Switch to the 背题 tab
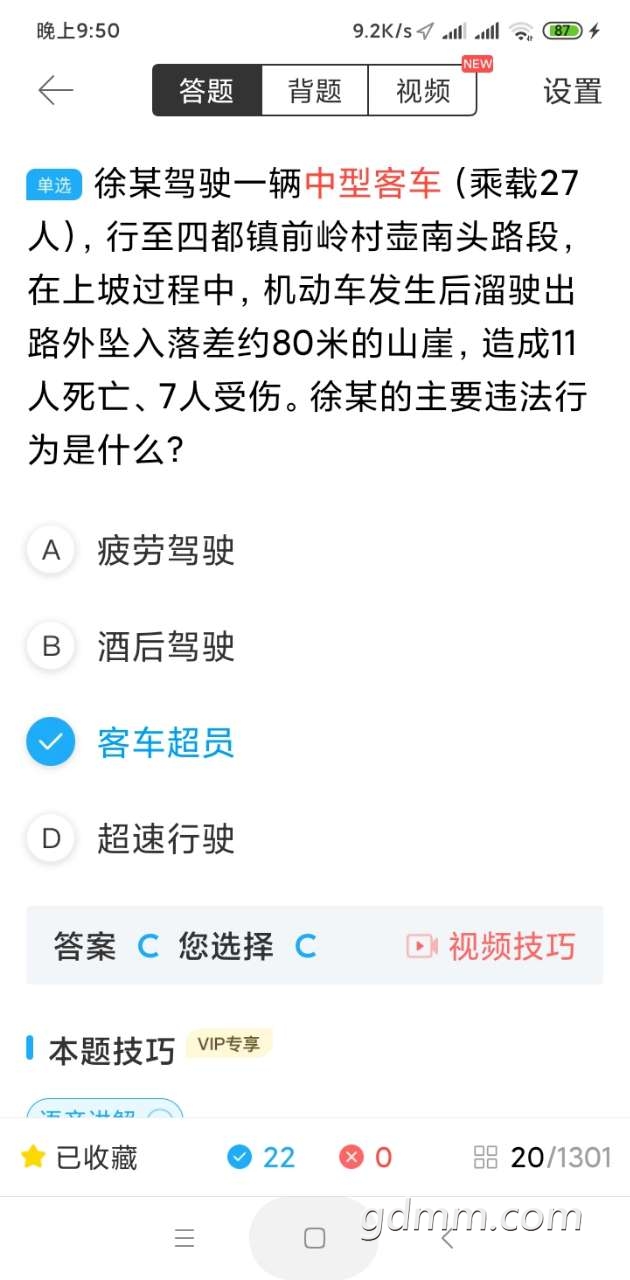This screenshot has width=630, height=1280. point(315,91)
